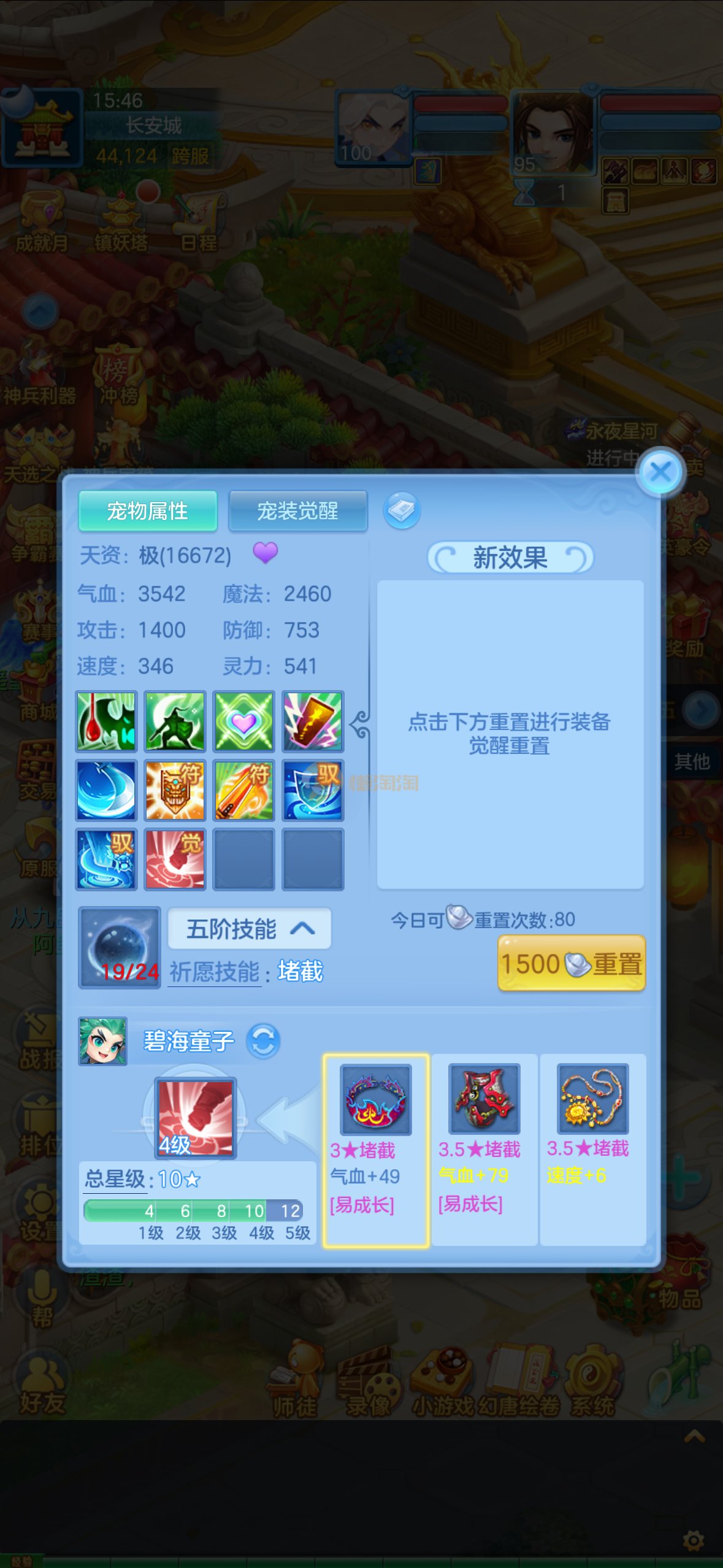Expand the 五阶技能 dropdown
Viewport: 723px width, 1568px height.
[250, 929]
